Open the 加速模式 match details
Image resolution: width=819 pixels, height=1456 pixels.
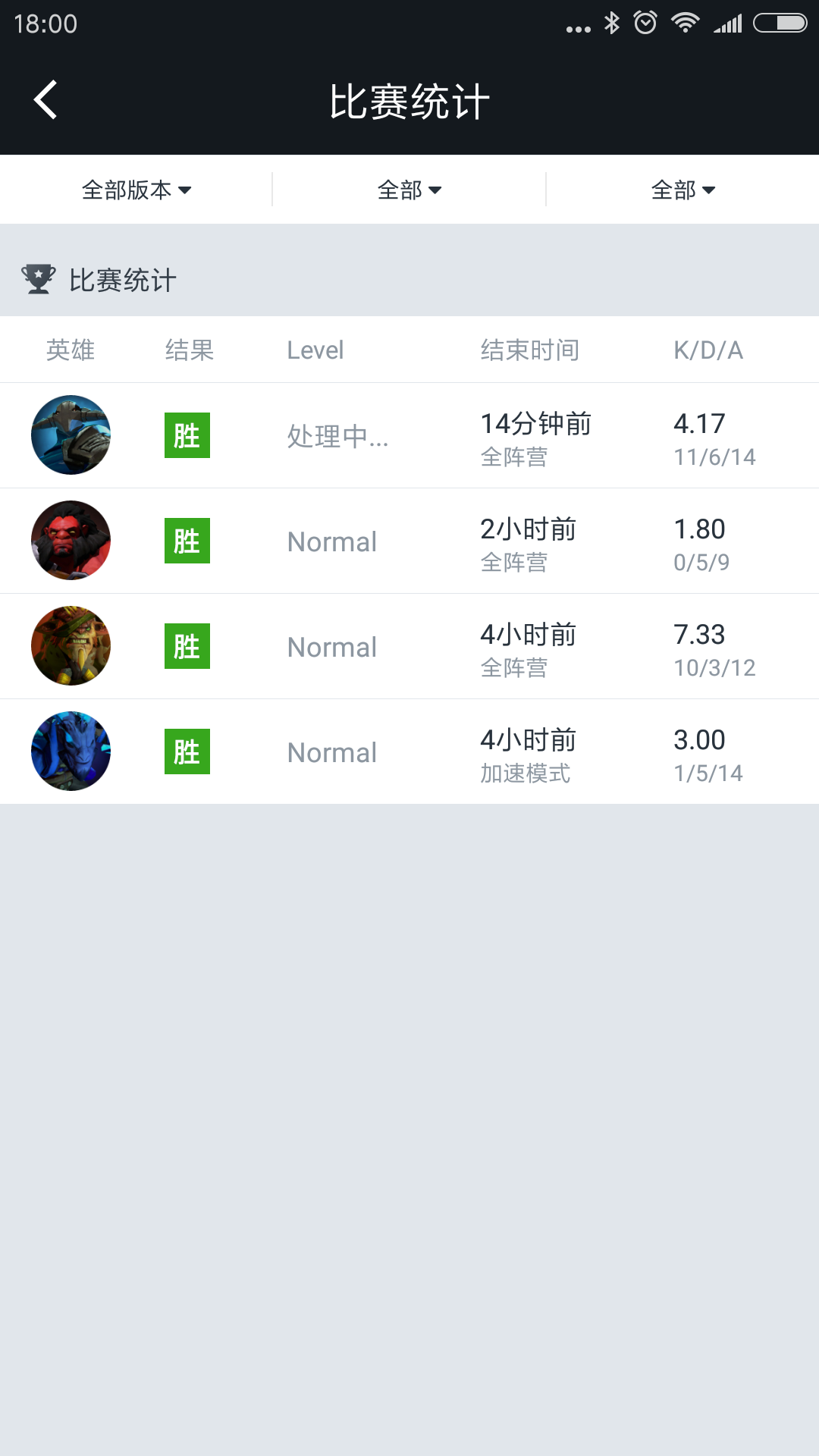pos(409,752)
